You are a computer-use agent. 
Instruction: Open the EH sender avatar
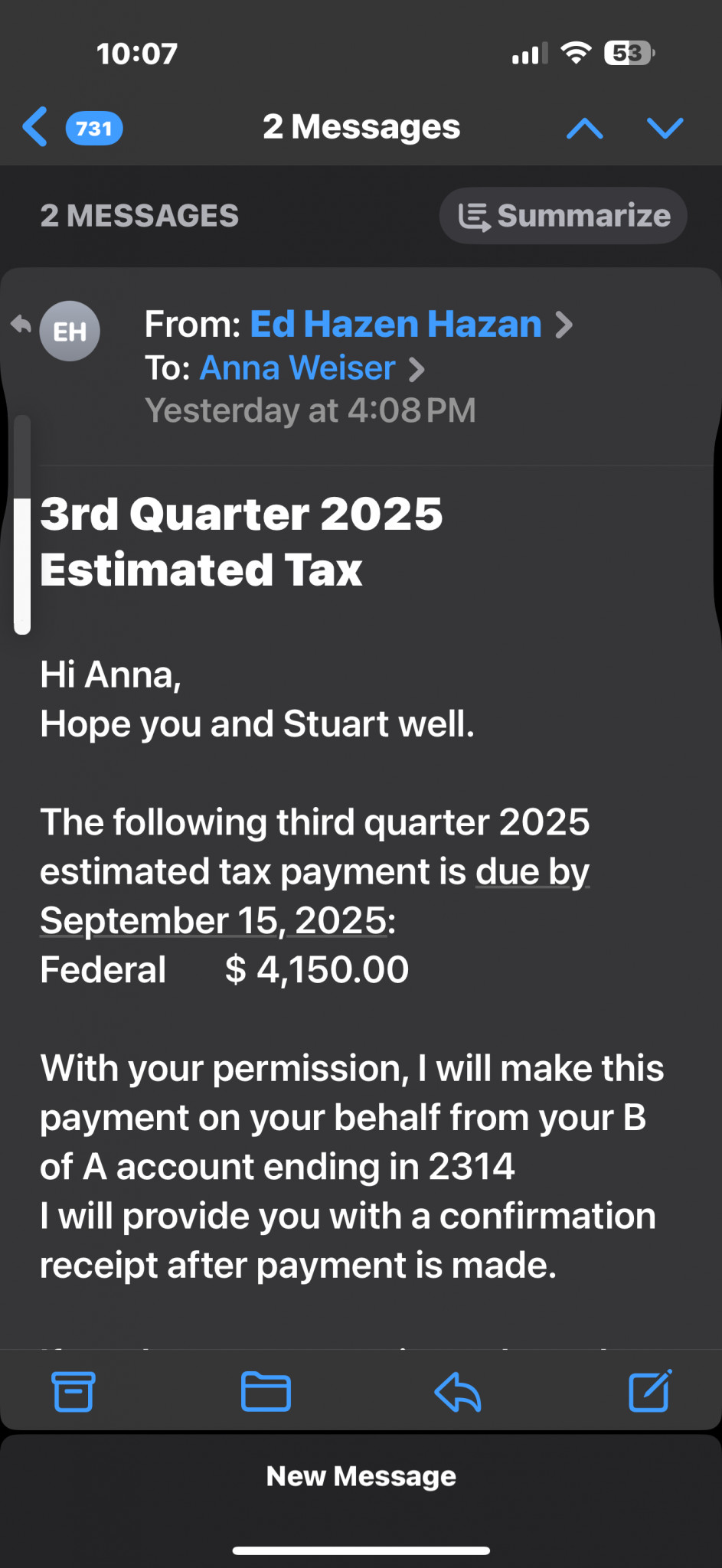tap(70, 331)
